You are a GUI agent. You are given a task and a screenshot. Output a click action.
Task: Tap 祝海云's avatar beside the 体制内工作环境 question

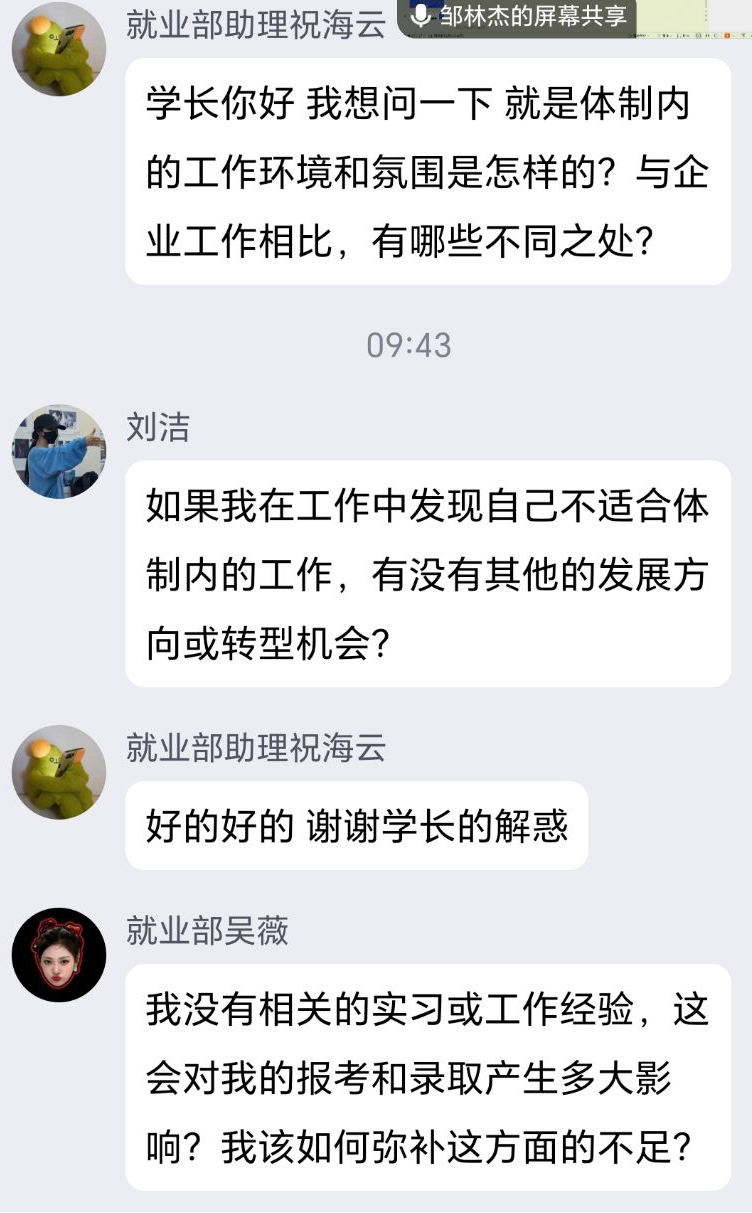point(58,48)
